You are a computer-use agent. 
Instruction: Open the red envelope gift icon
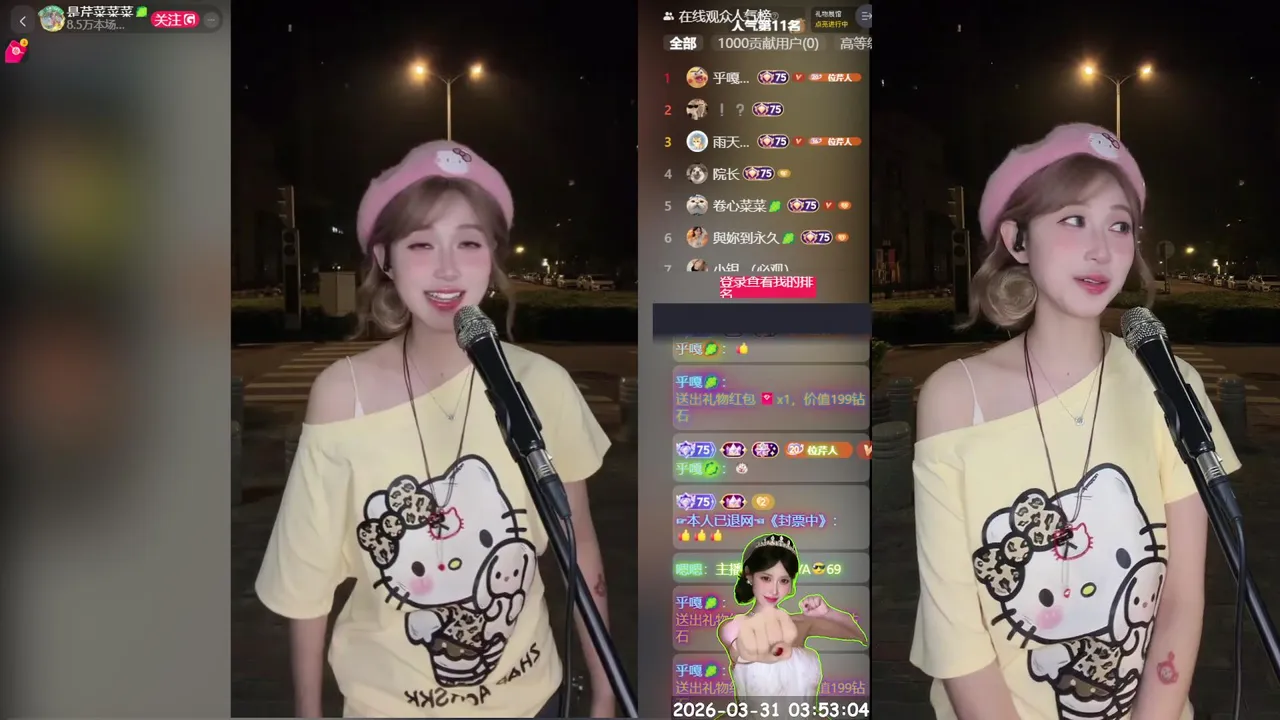15,52
